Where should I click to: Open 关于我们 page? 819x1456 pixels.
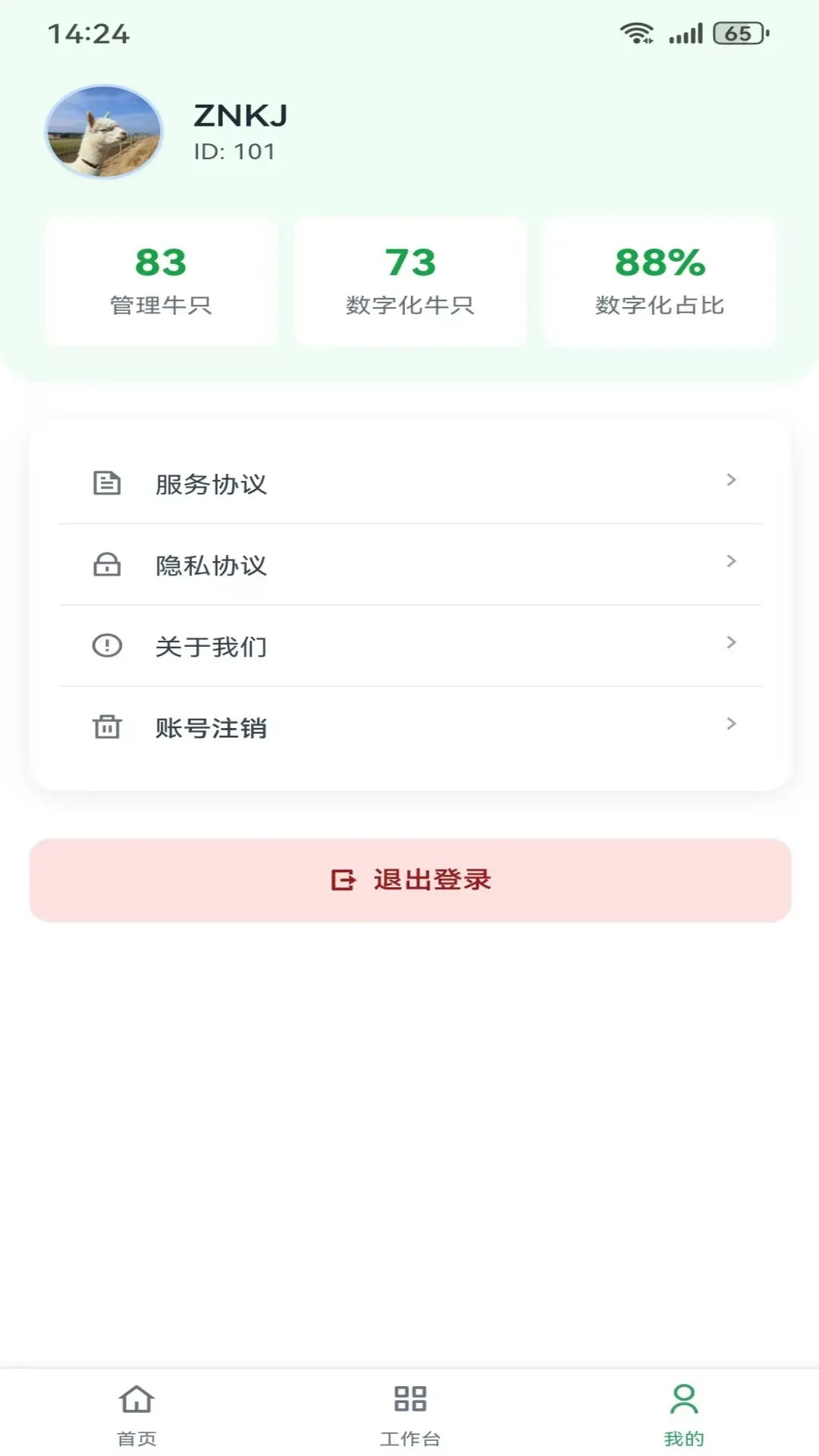coord(409,646)
